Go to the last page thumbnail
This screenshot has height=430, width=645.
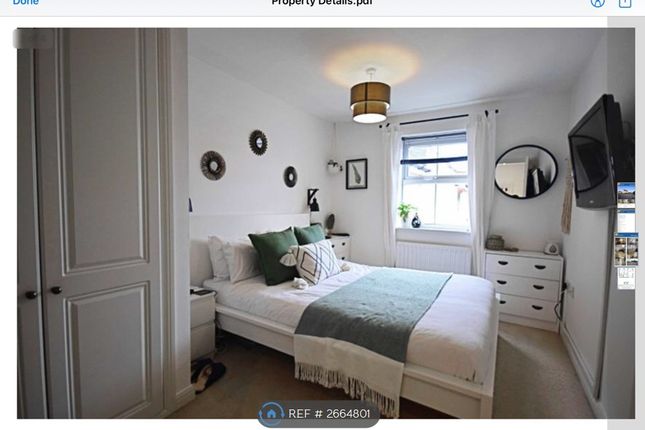[626, 278]
